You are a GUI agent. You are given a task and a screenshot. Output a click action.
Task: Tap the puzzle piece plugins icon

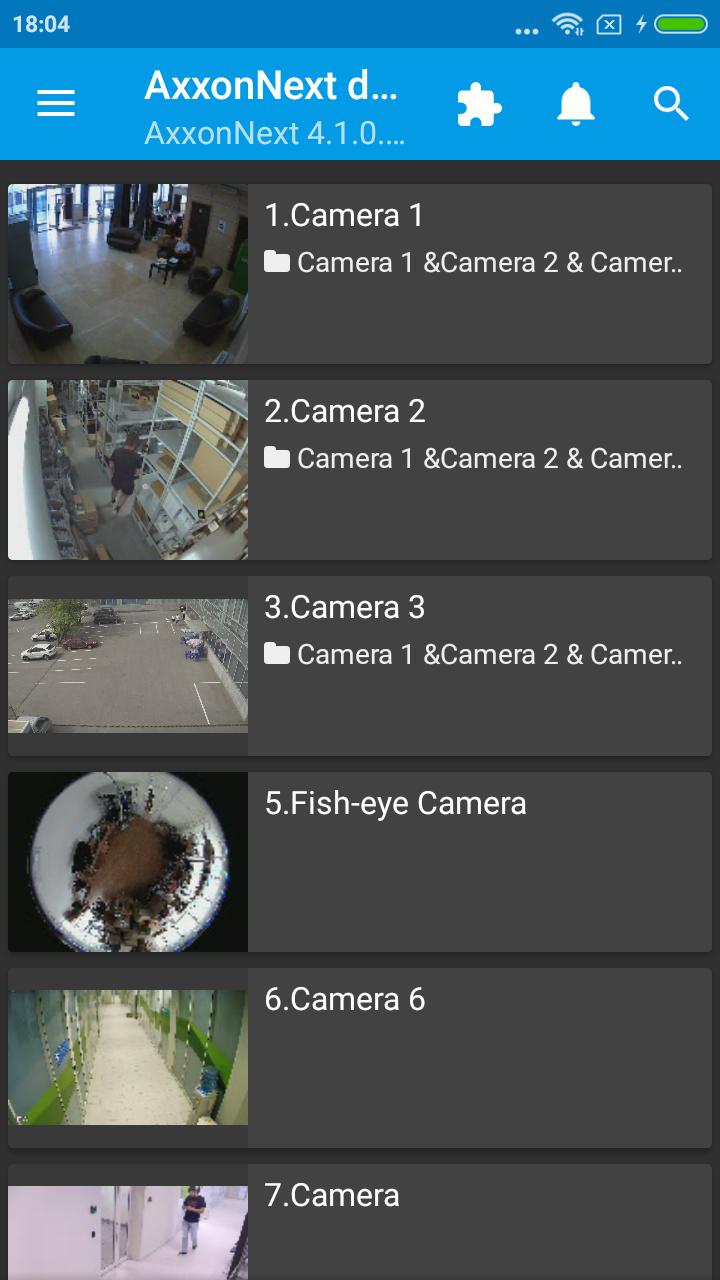pos(479,104)
